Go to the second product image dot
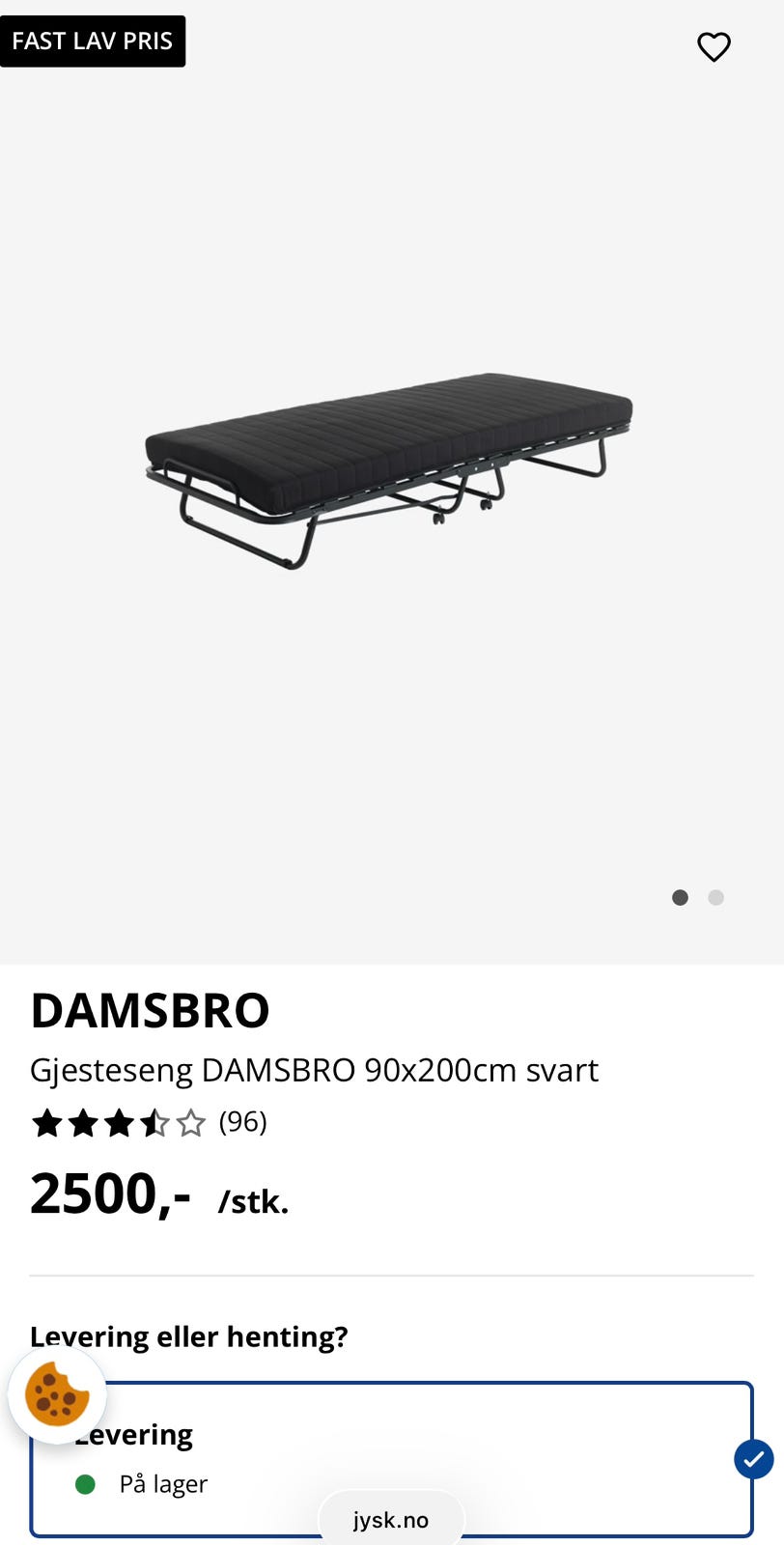784x1545 pixels. (715, 897)
